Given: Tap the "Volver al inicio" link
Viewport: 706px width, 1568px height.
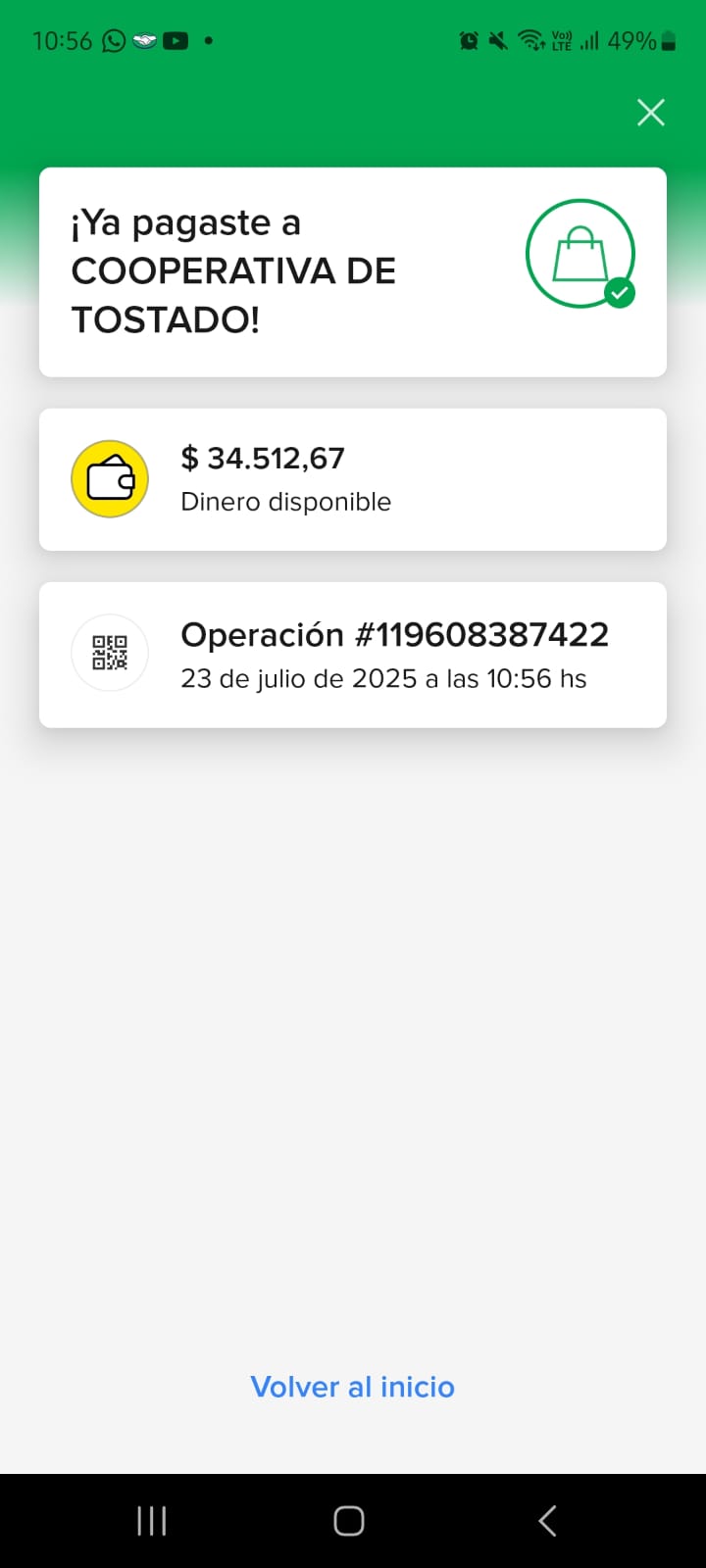Looking at the screenshot, I should [x=352, y=1387].
